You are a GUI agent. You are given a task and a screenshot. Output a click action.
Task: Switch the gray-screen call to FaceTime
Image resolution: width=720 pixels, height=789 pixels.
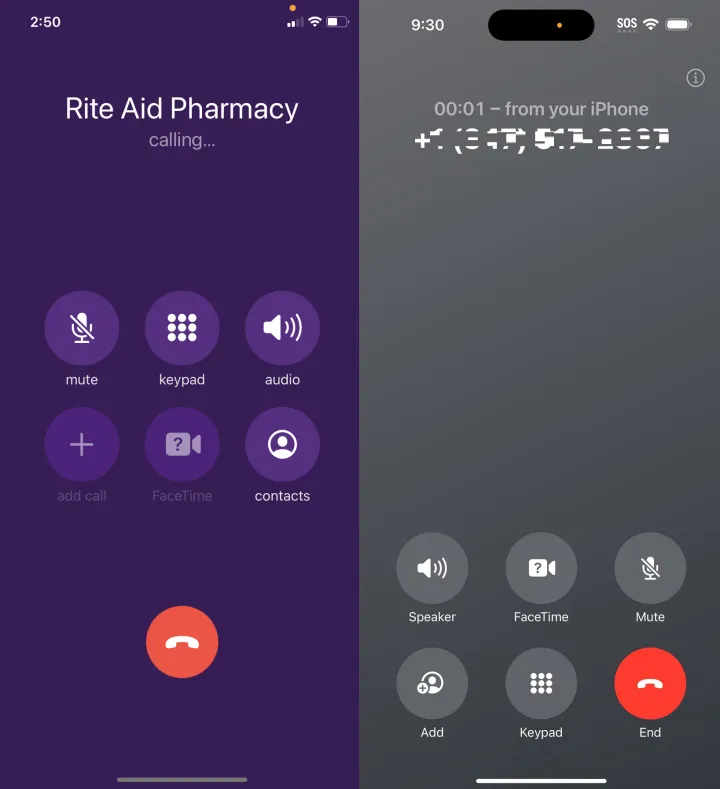[541, 568]
